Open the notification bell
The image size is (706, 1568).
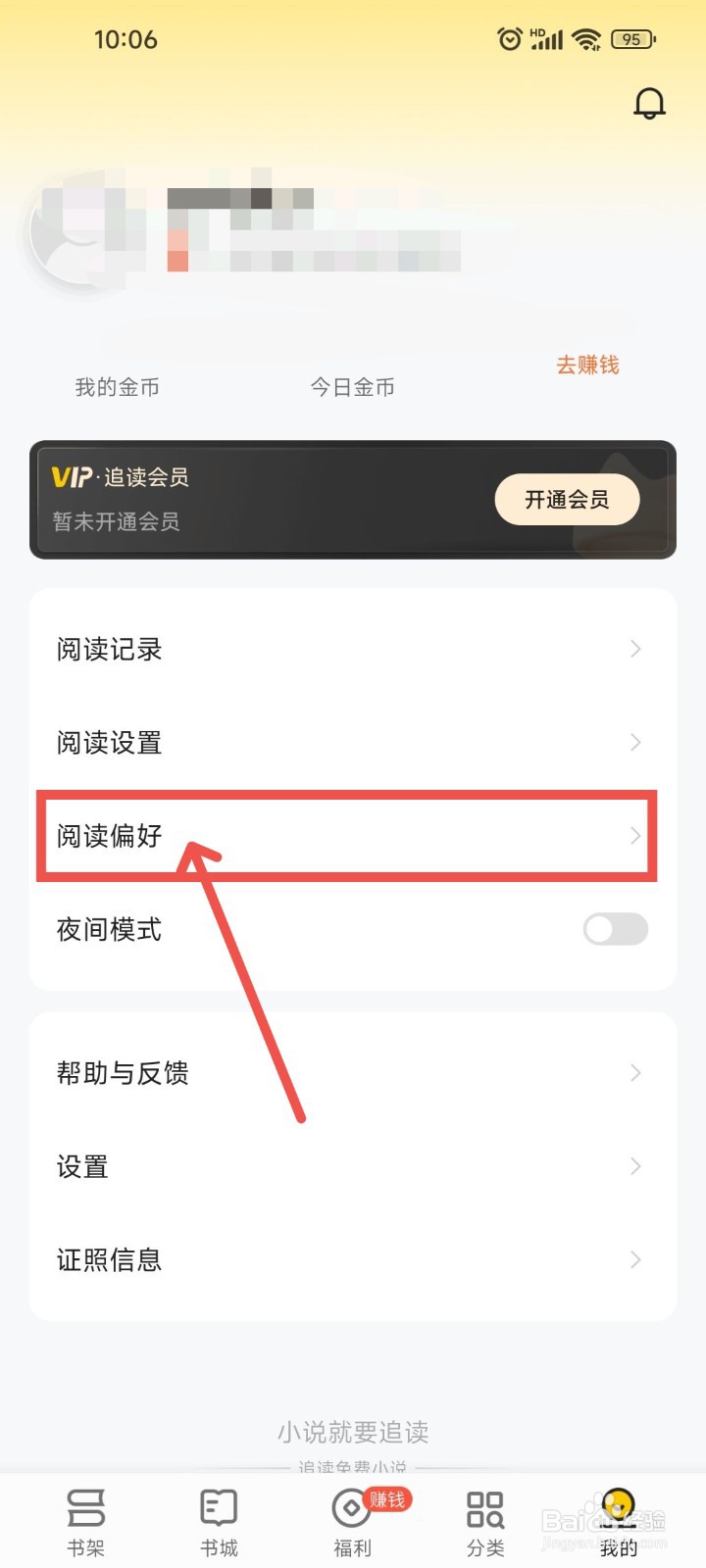[x=649, y=102]
